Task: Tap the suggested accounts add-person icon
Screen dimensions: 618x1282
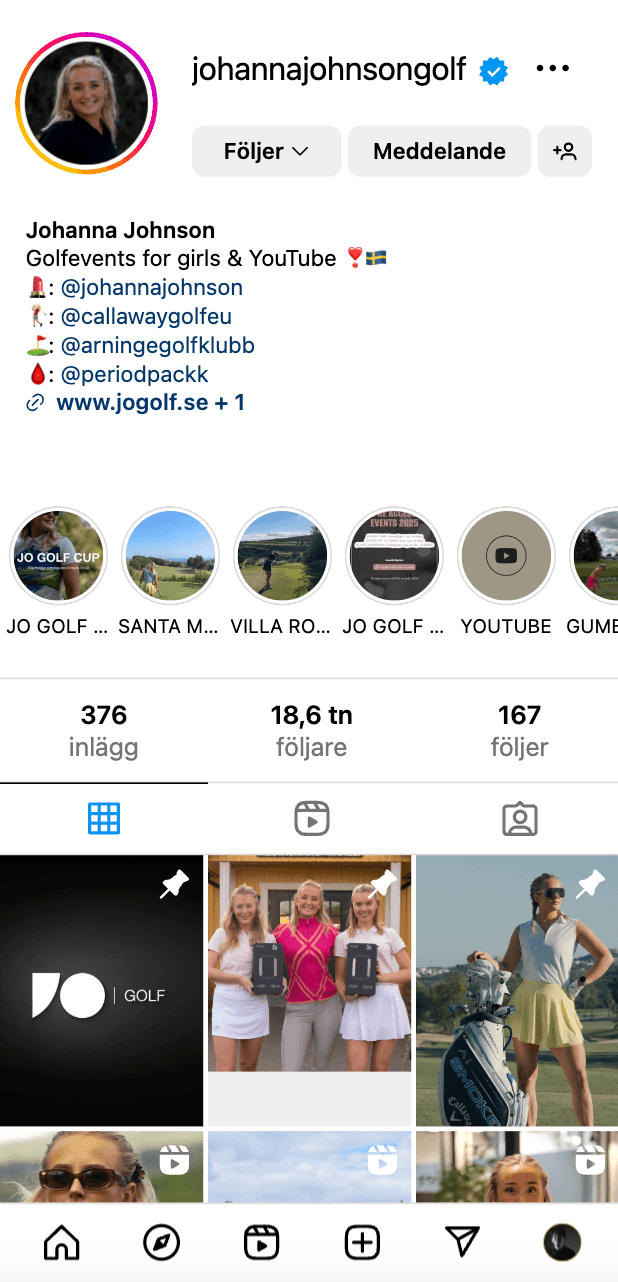Action: (564, 151)
